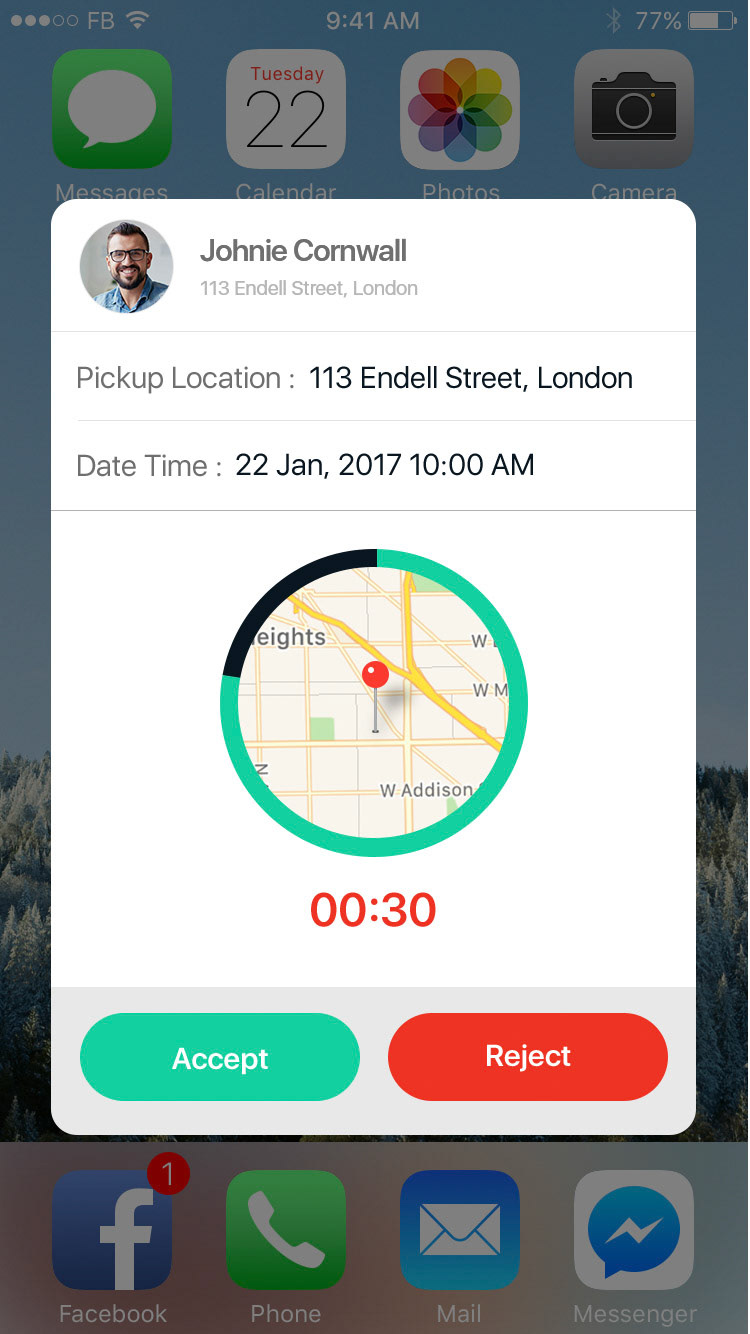Open the pickup location map preview

coord(374,702)
